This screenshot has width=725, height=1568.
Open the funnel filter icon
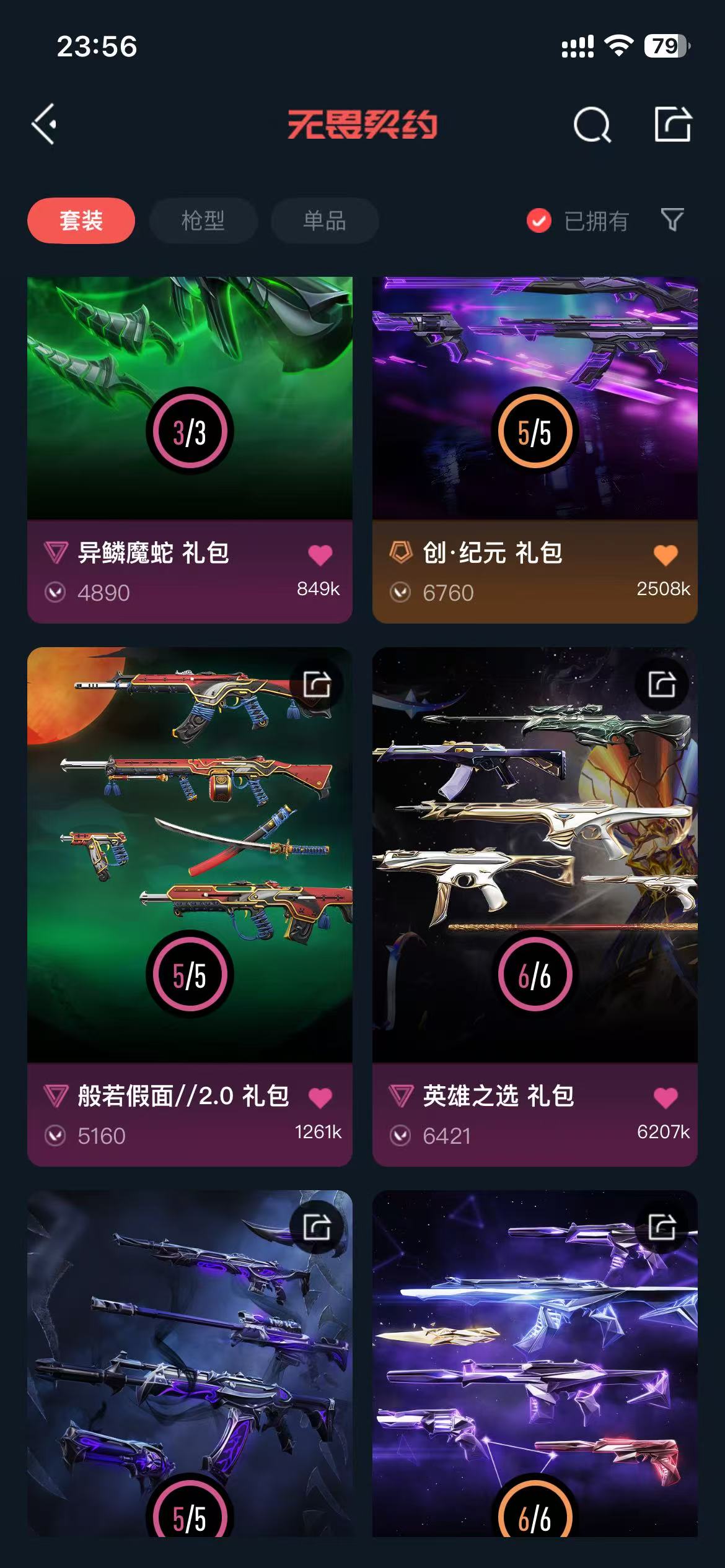[672, 220]
